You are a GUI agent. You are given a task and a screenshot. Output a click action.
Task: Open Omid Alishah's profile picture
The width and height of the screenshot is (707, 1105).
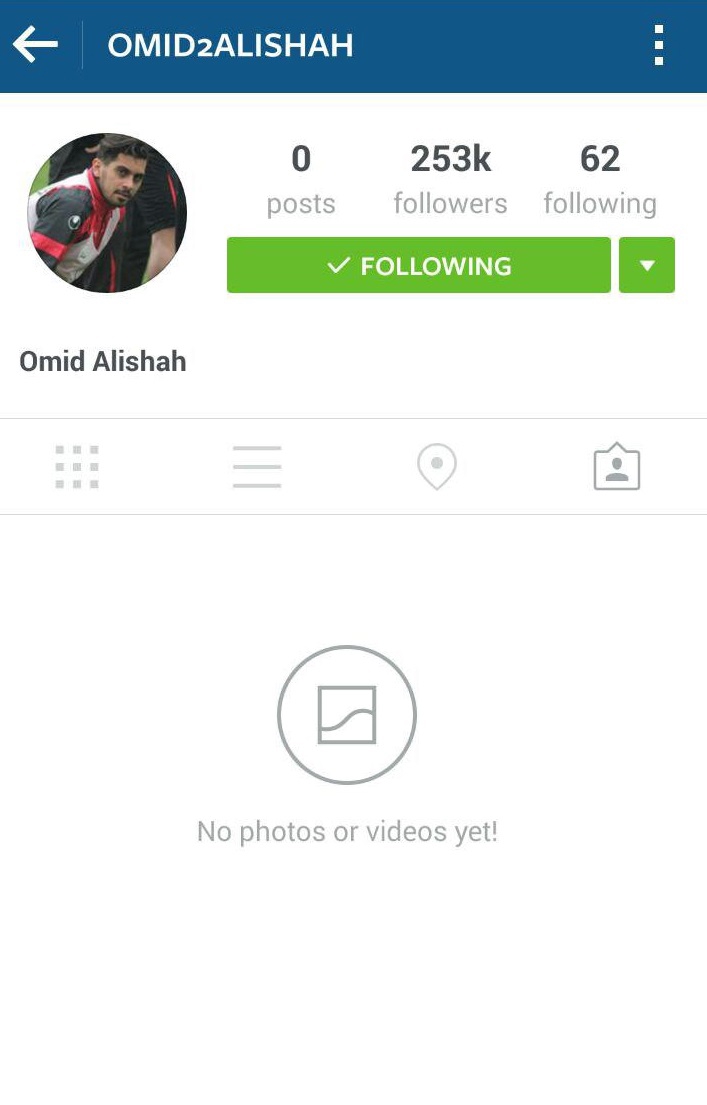(x=107, y=213)
